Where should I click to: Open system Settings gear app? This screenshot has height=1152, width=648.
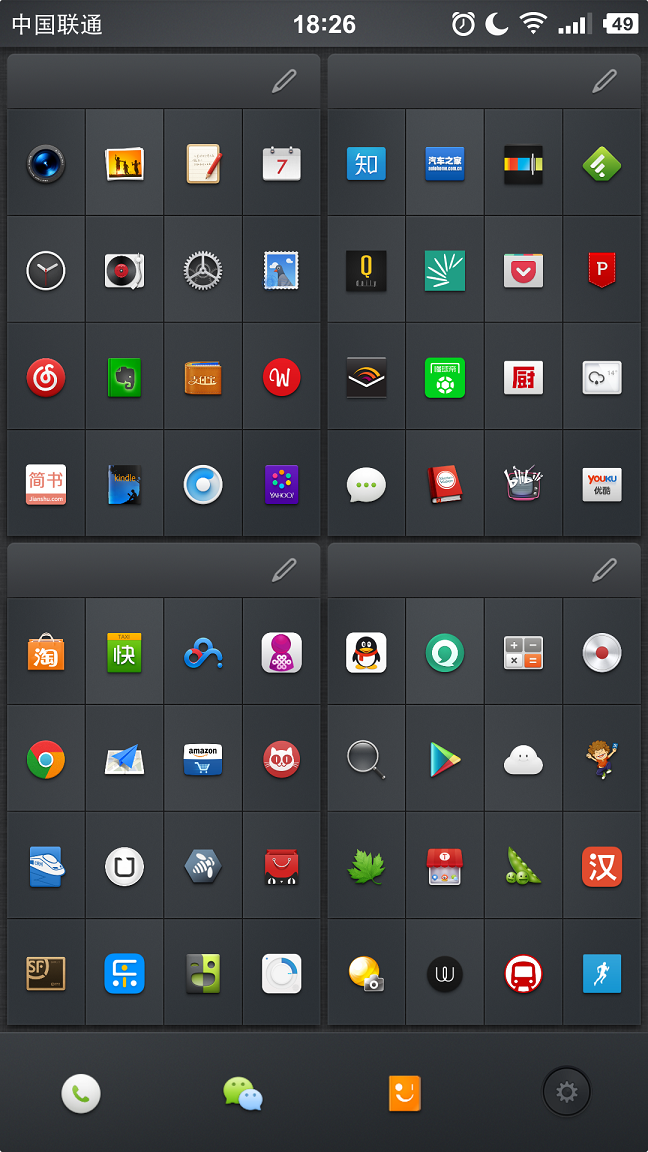[x=203, y=270]
